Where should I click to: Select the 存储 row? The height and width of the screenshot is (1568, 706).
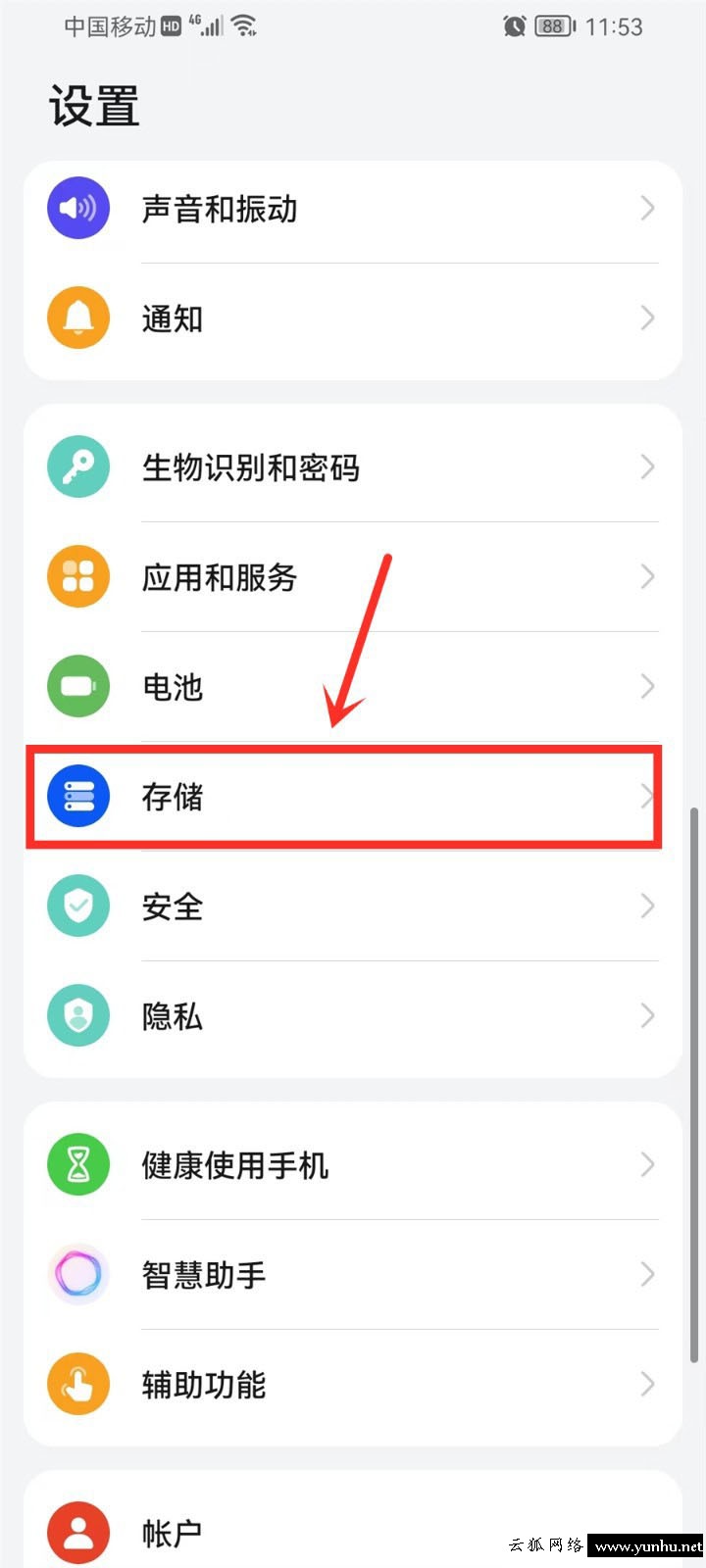click(352, 797)
